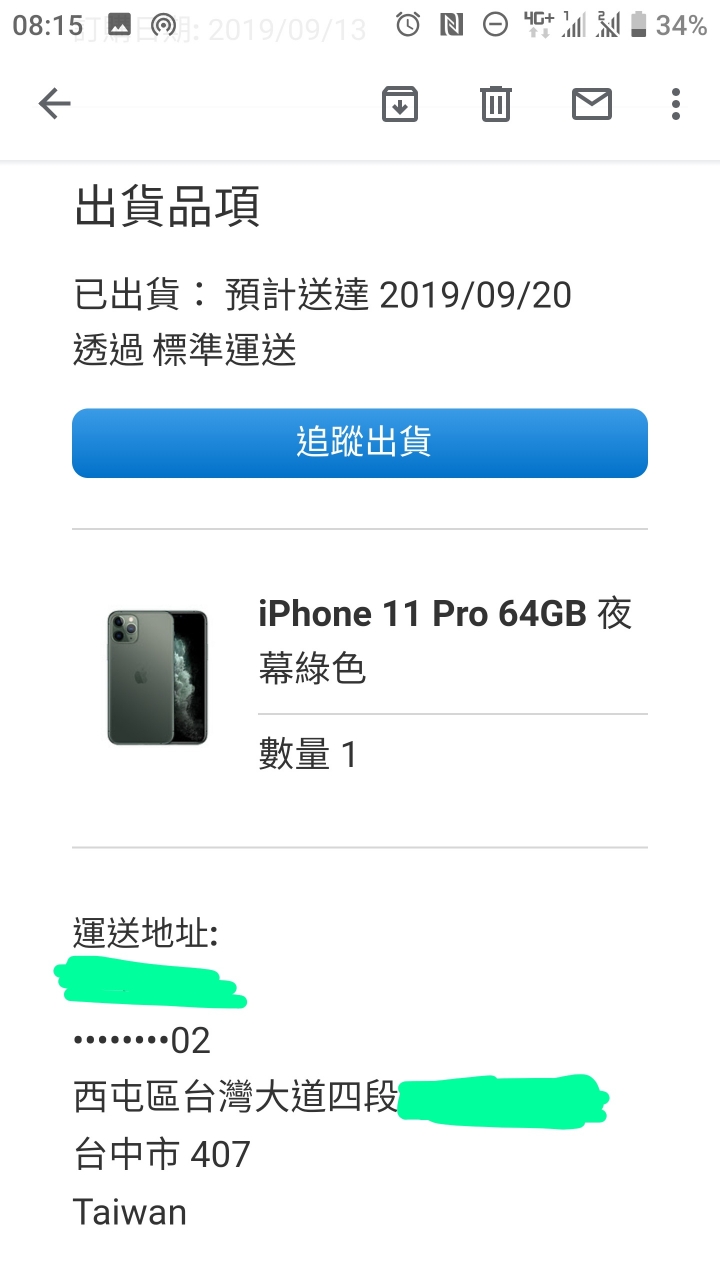Mark the email as unread

coord(591,103)
